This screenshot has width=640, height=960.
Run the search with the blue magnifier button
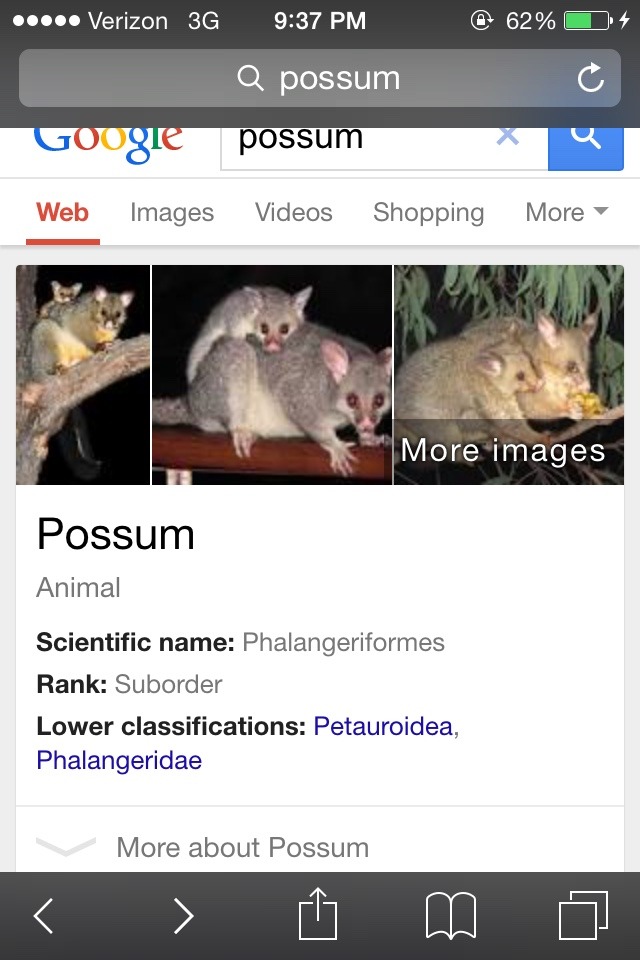pos(586,140)
